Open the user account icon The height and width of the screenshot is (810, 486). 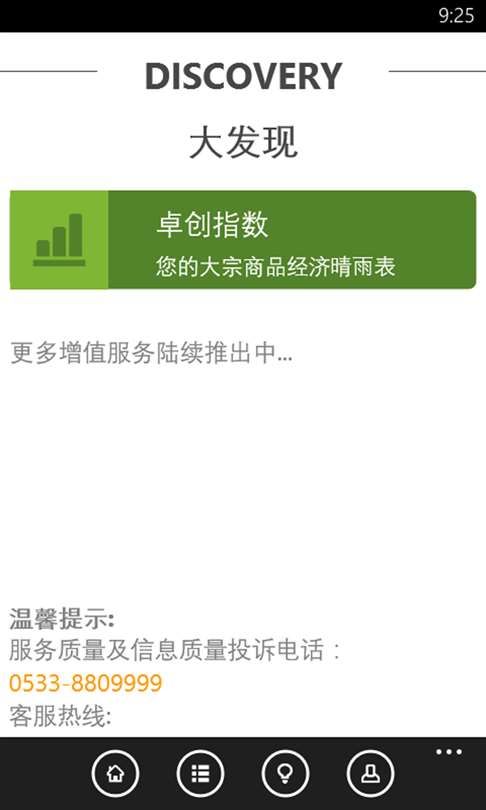click(370, 773)
